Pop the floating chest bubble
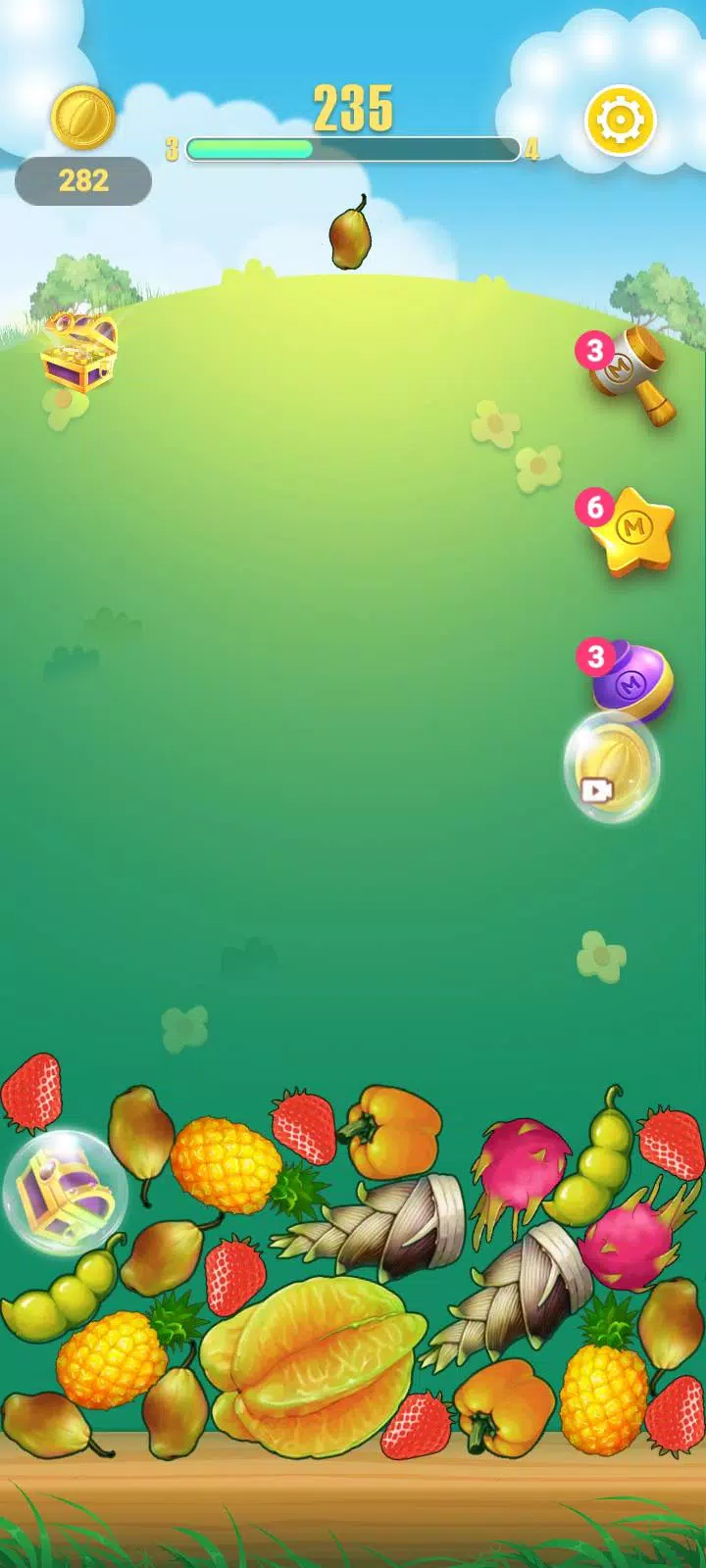The width and height of the screenshot is (706, 1568). pos(65,1193)
